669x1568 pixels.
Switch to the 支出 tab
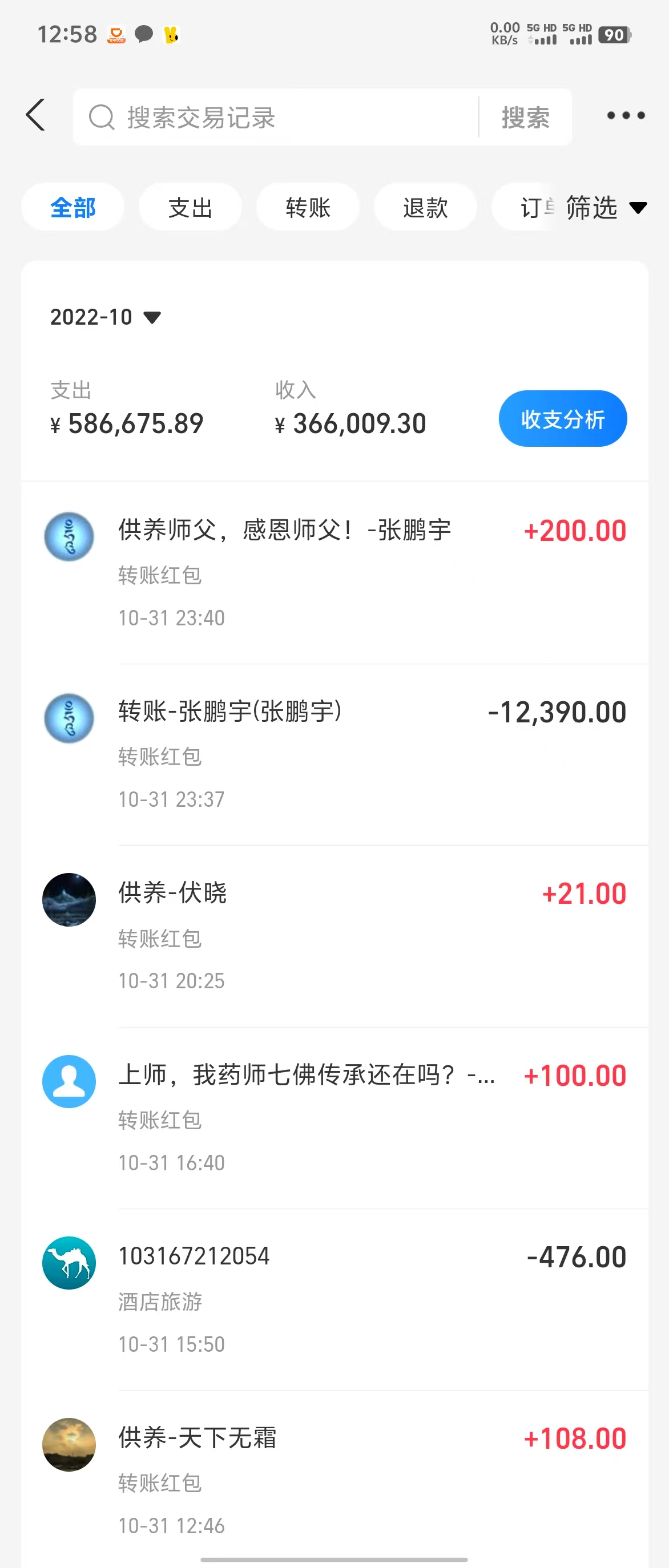(190, 208)
